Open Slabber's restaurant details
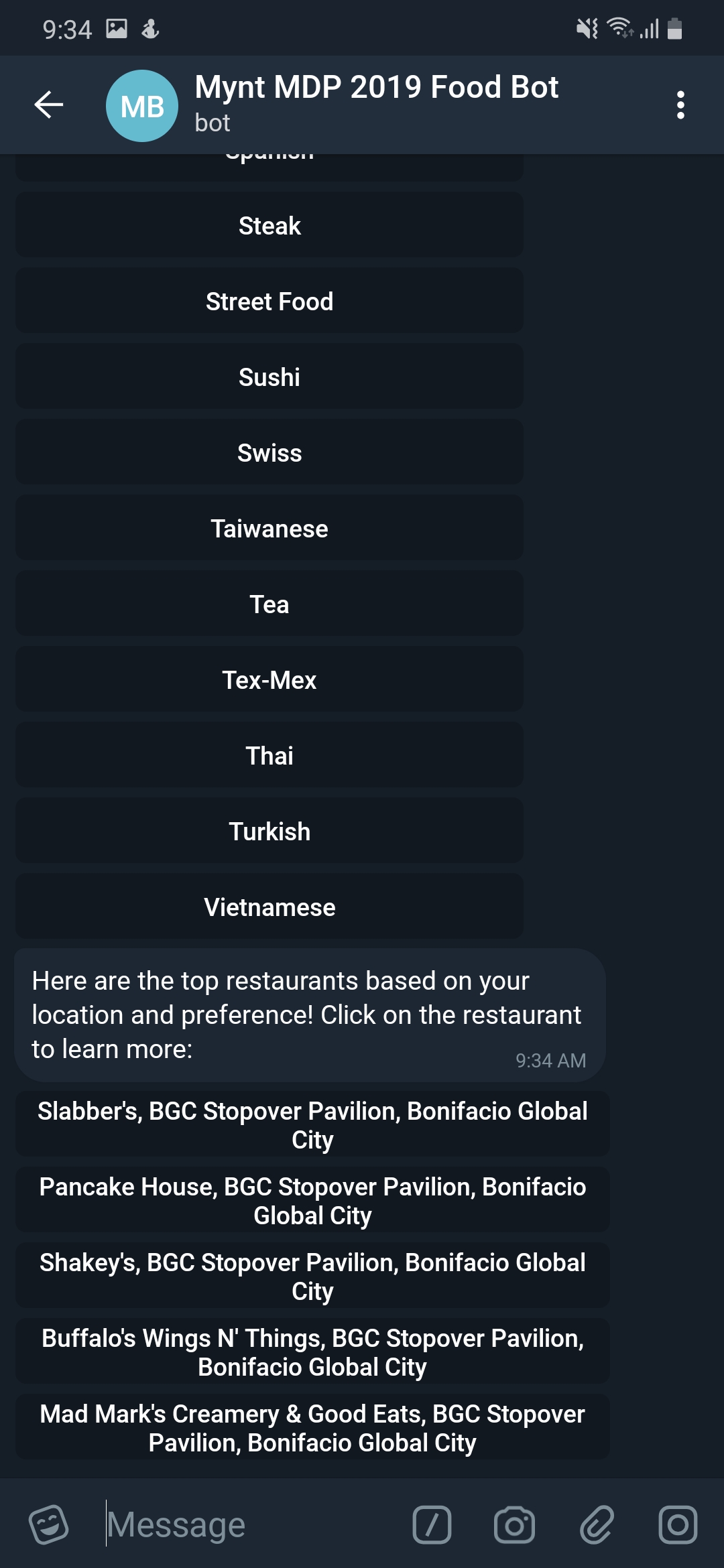This screenshot has height=1568, width=724. 312,1124
